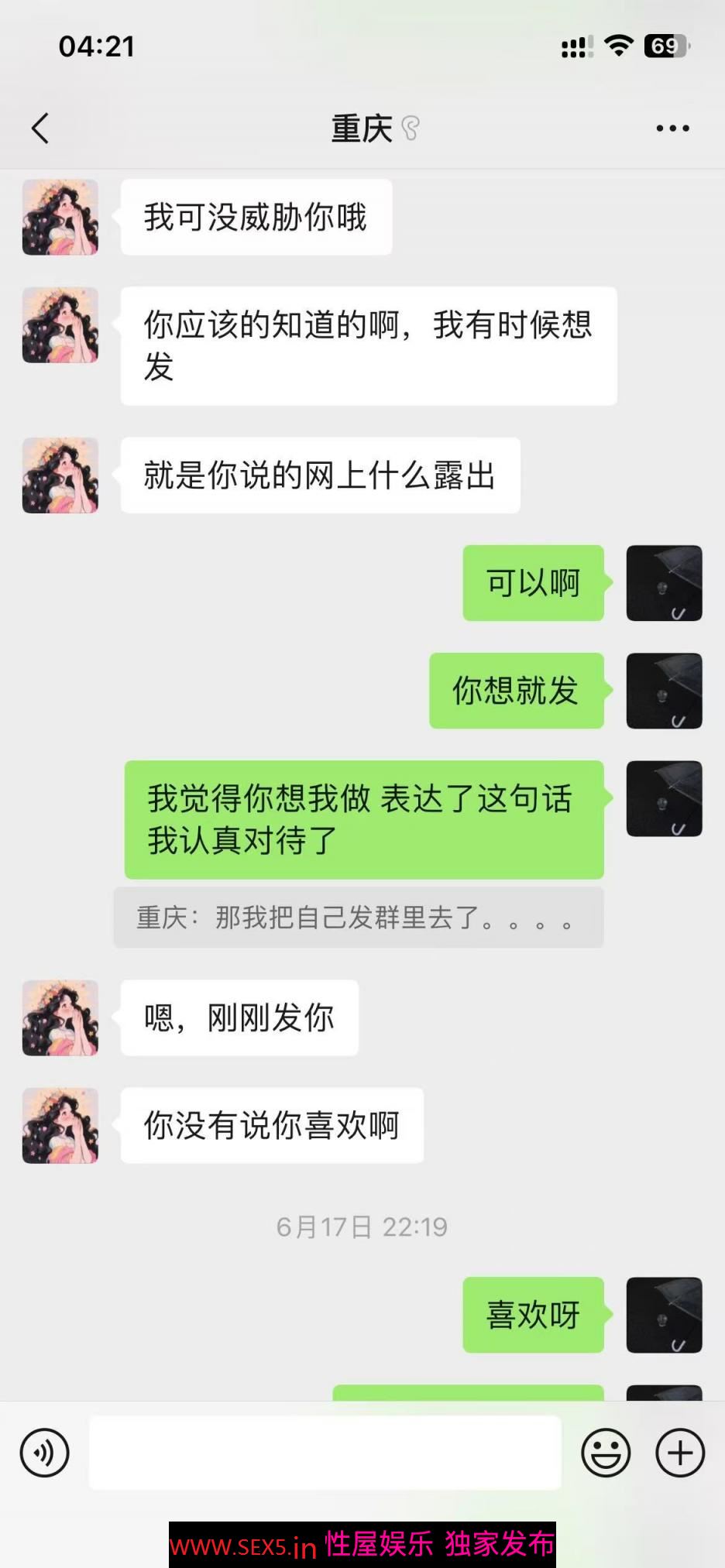Screen dimensions: 725x1568
Task: Tap my avatar next to 你想就发
Action: (664, 691)
